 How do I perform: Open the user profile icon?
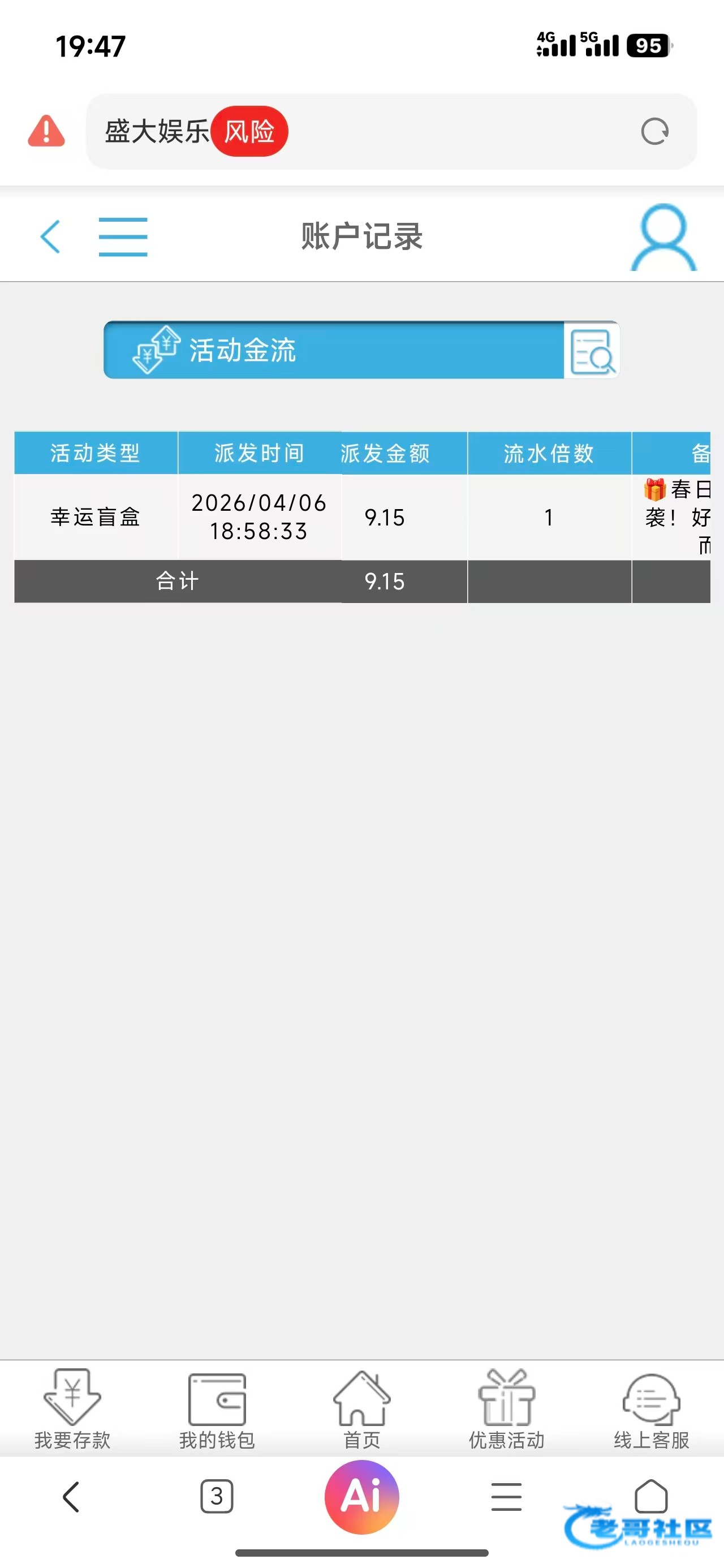click(x=663, y=238)
